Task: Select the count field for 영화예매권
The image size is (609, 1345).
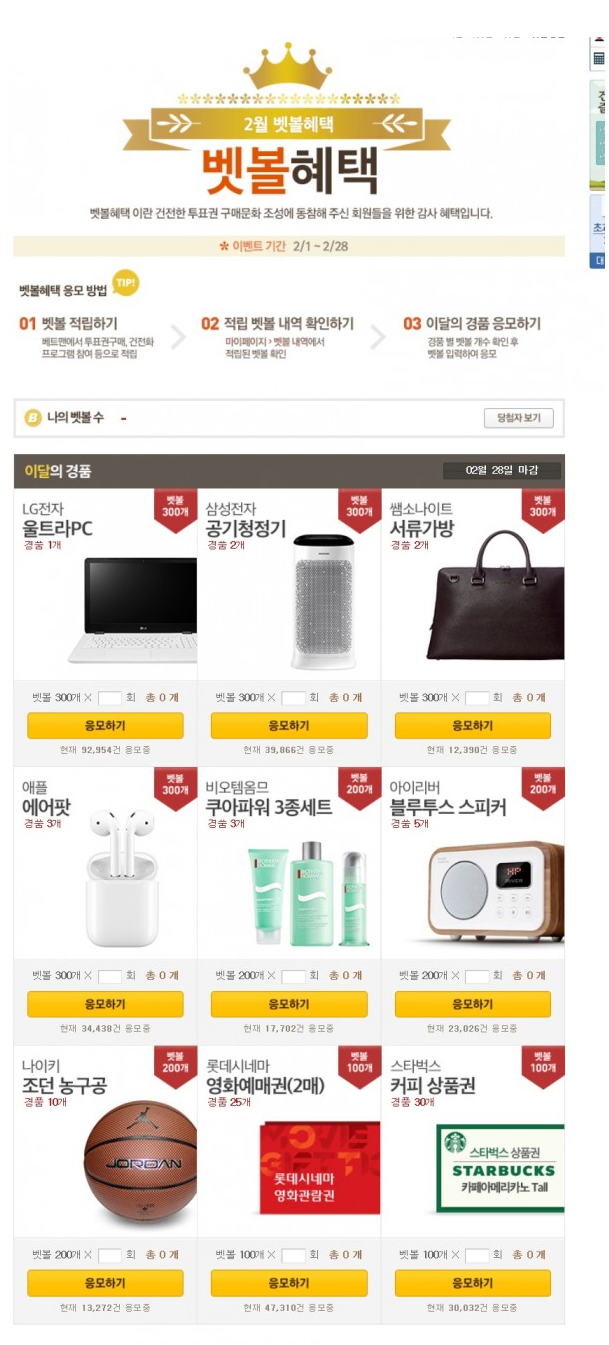Action: 293,1255
